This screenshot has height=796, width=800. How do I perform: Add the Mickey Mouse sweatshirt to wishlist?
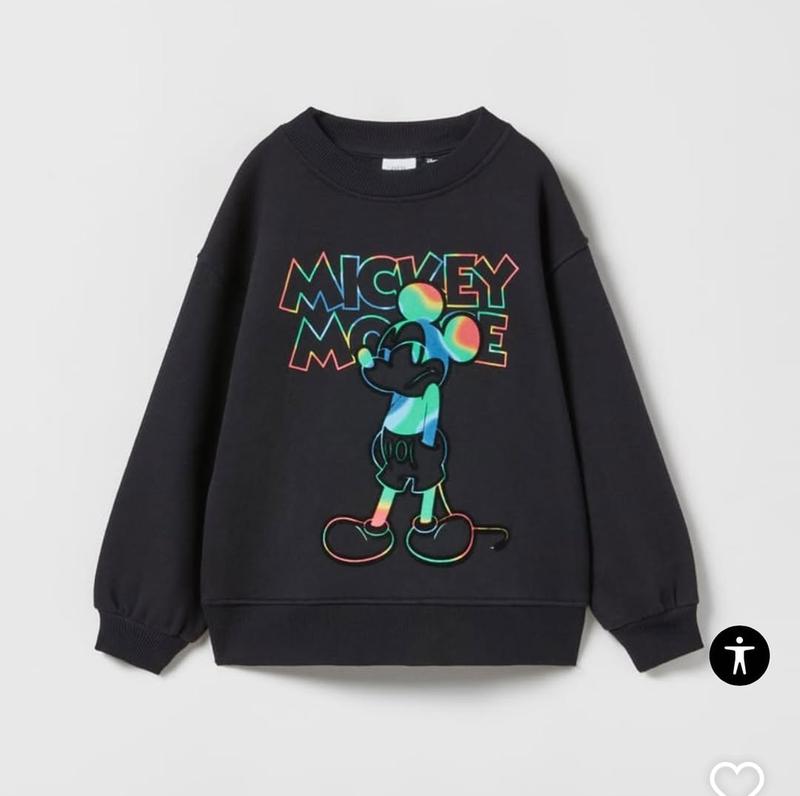pyautogui.click(x=737, y=780)
